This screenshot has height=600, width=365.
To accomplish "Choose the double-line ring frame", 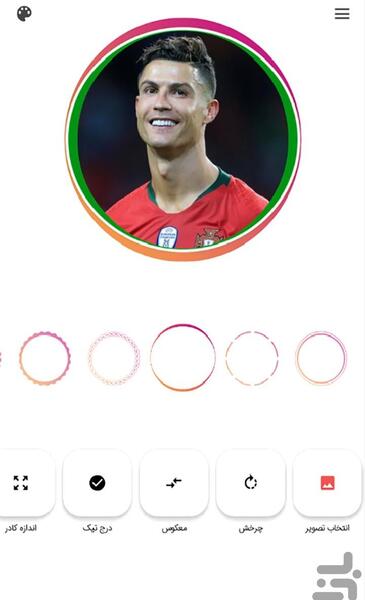I will pyautogui.click(x=321, y=358).
